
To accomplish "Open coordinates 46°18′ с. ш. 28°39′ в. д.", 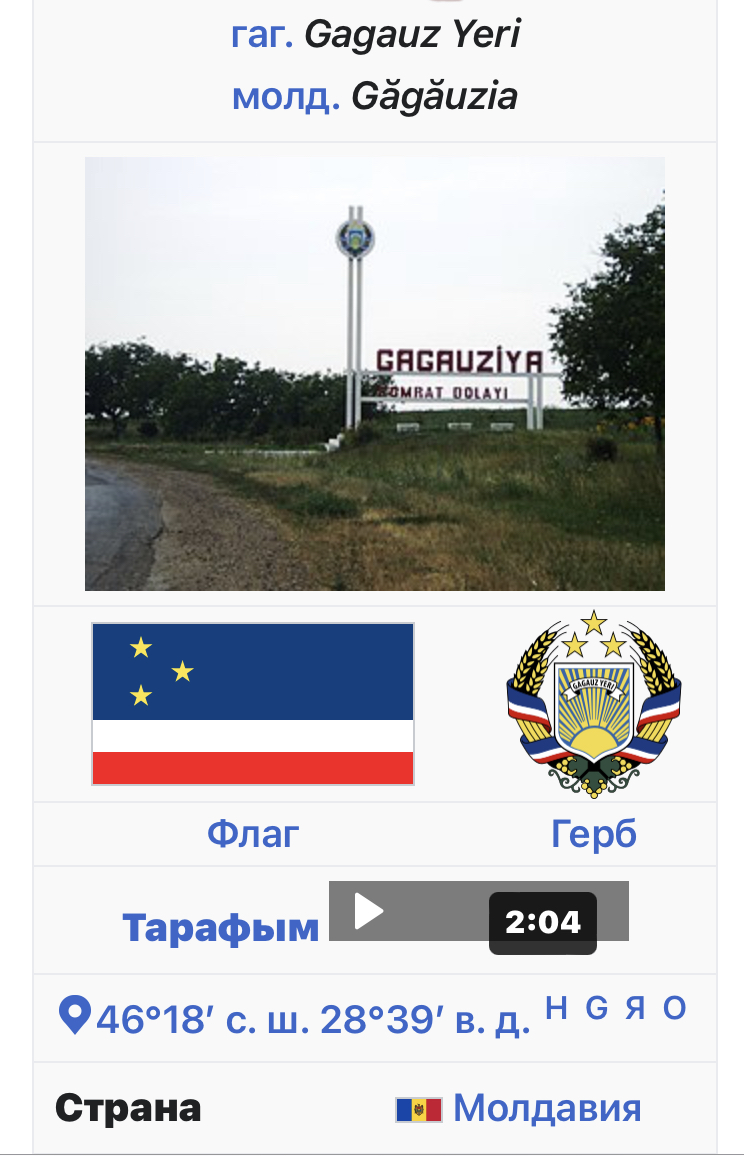I will [312, 1019].
